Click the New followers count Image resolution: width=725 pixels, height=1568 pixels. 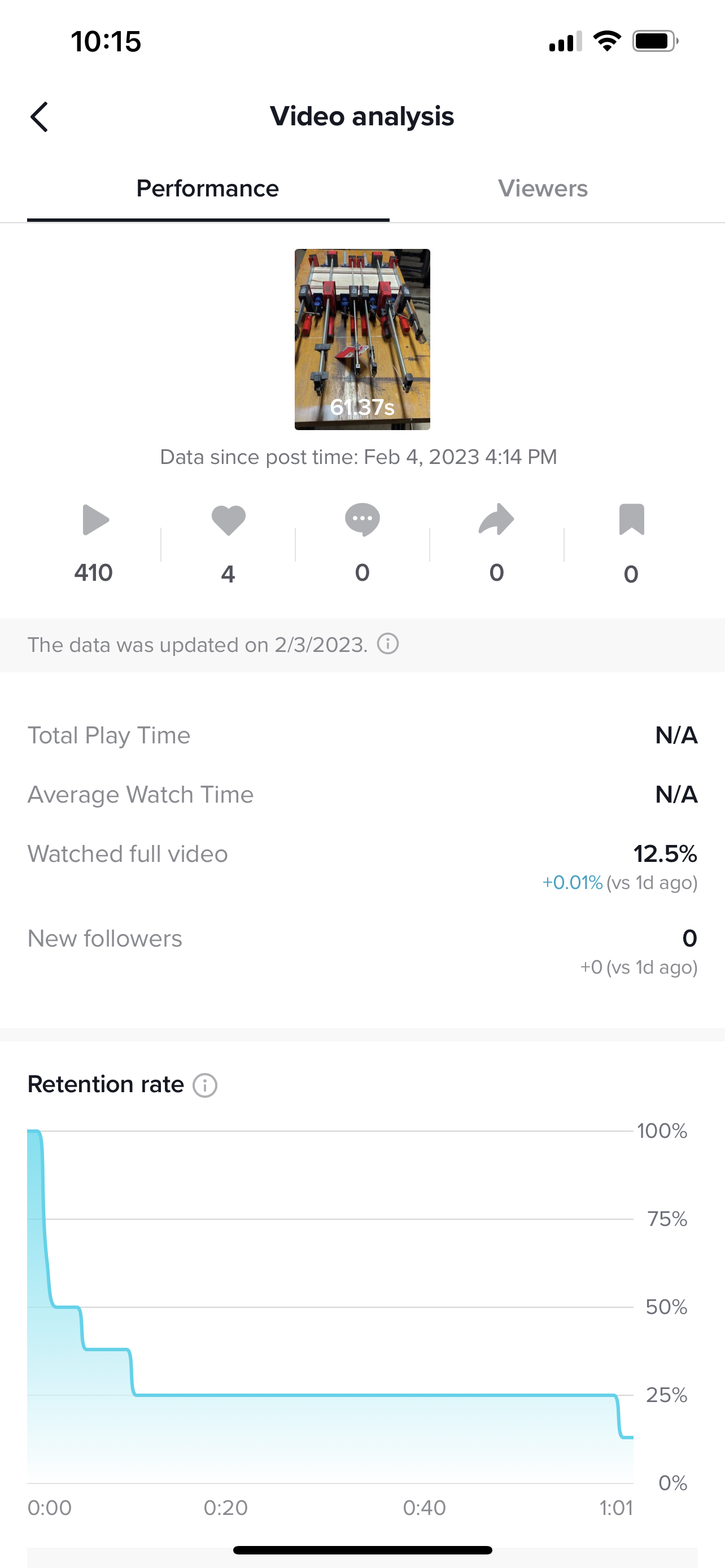(688, 939)
